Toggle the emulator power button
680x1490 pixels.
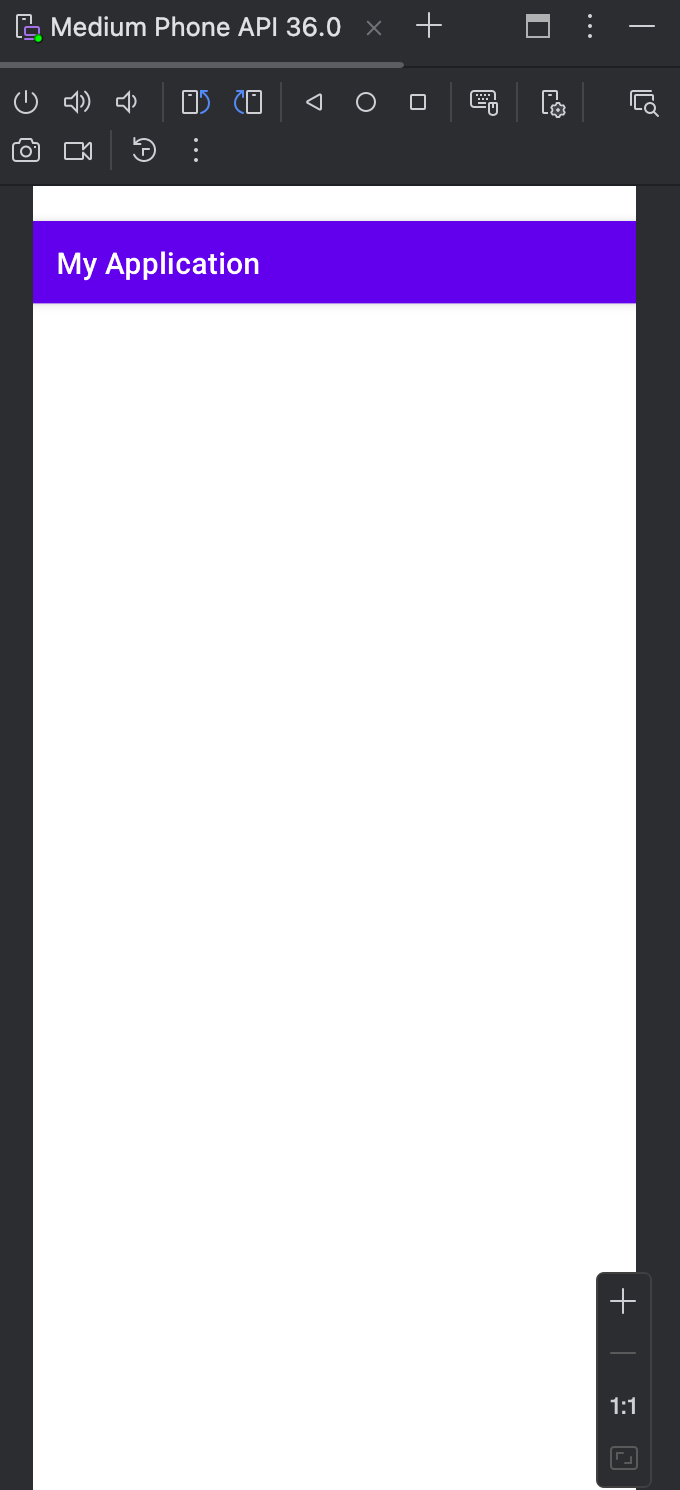26,102
